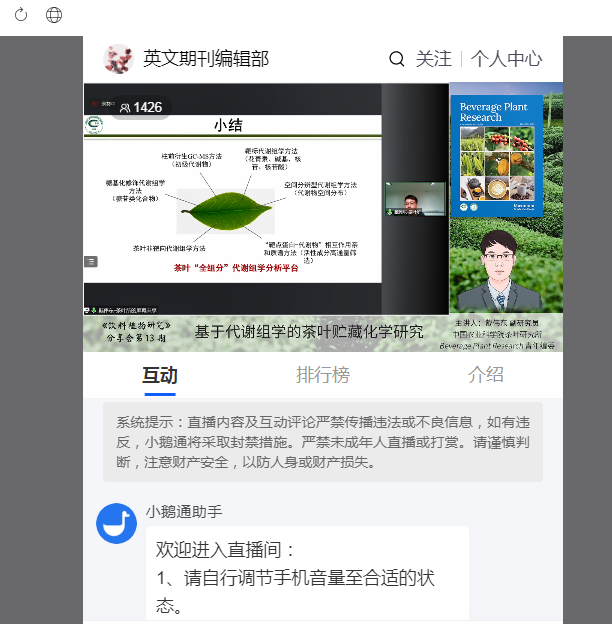The image size is (612, 624).
Task: Switch to the 互动 tab
Action: point(160,375)
